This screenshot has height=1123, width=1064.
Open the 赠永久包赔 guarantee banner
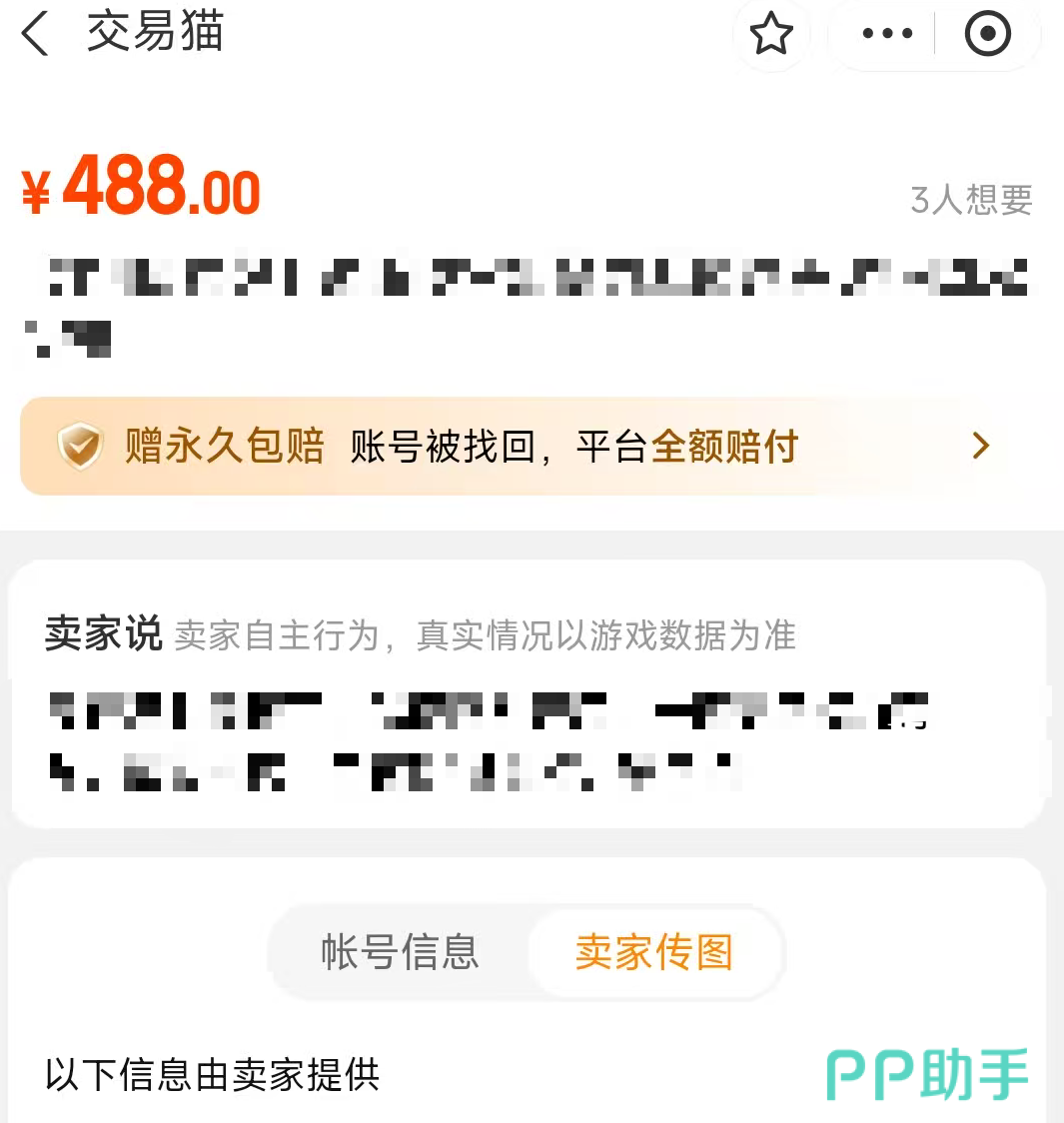coord(530,446)
